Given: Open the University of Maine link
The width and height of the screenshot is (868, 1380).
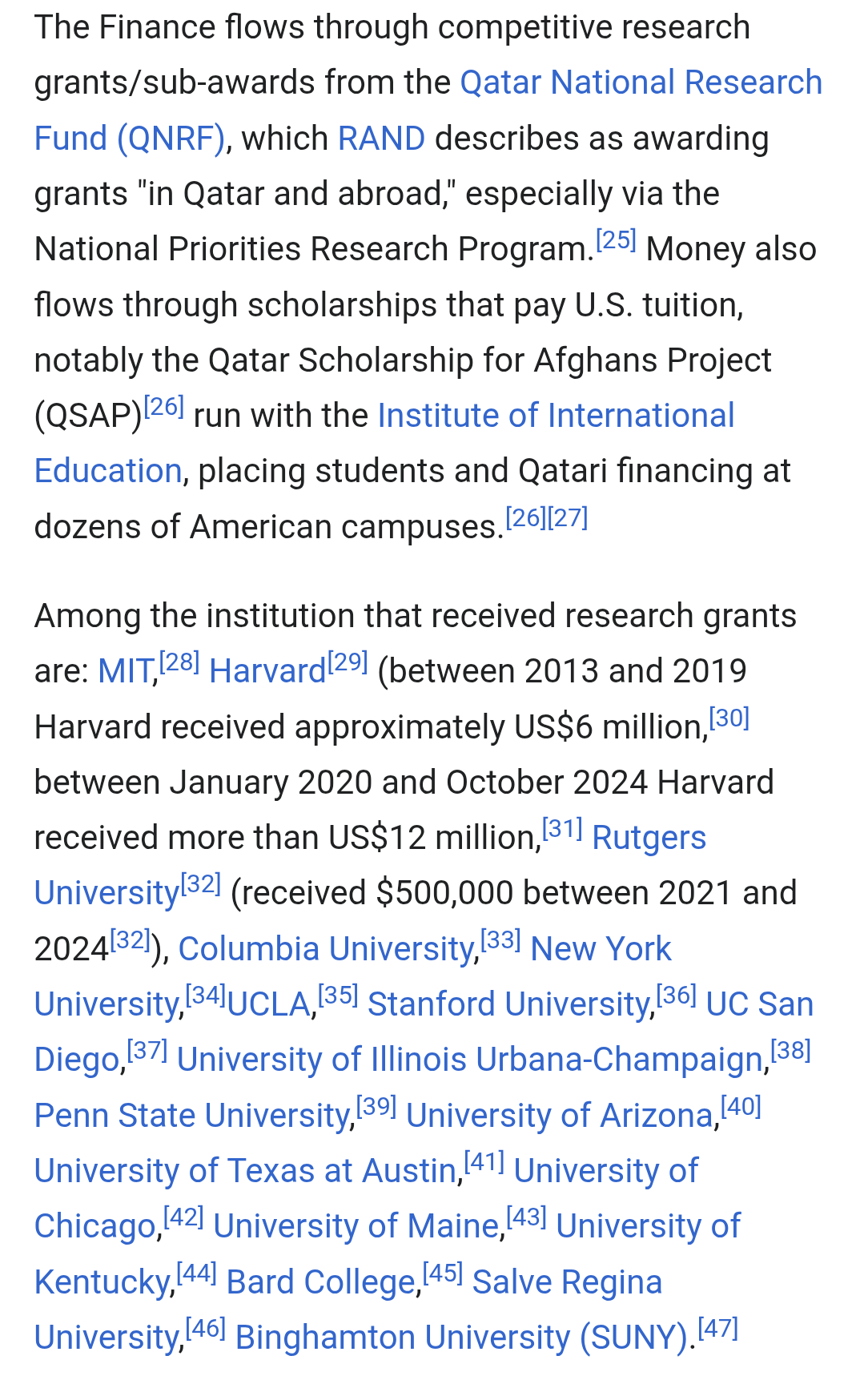Looking at the screenshot, I should [x=356, y=1227].
